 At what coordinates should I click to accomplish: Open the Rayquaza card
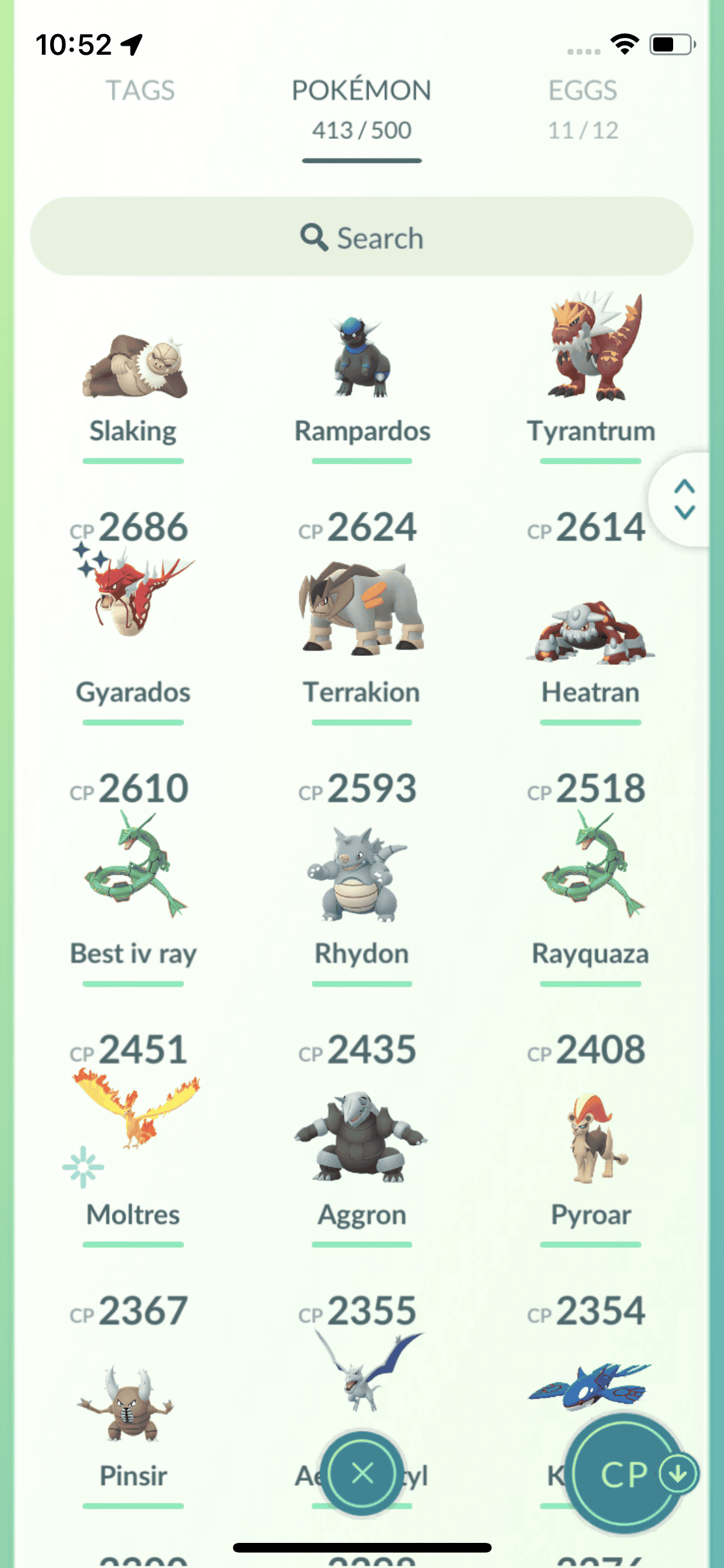coord(590,869)
